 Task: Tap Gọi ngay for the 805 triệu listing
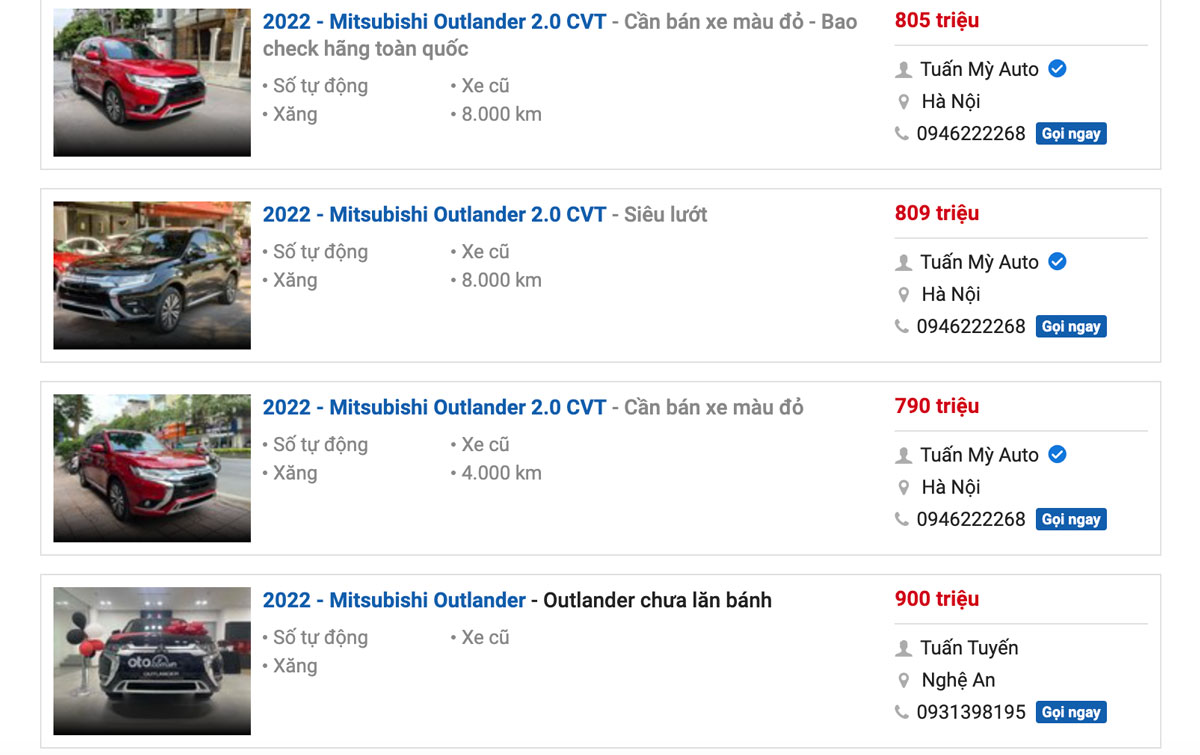(1071, 134)
